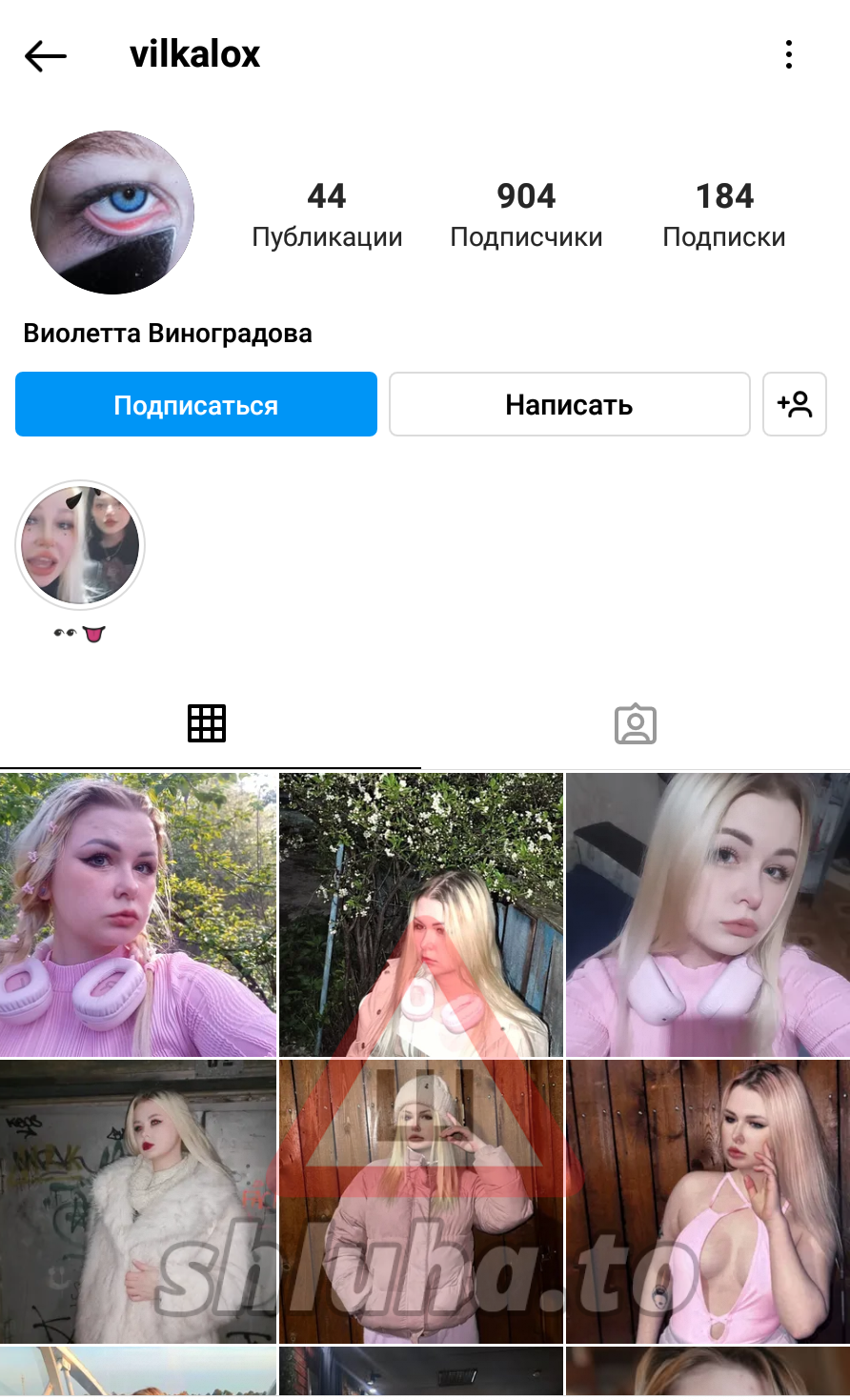Viewport: 850px width, 1400px height.
Task: Switch to the tagged photos tab
Action: click(636, 724)
